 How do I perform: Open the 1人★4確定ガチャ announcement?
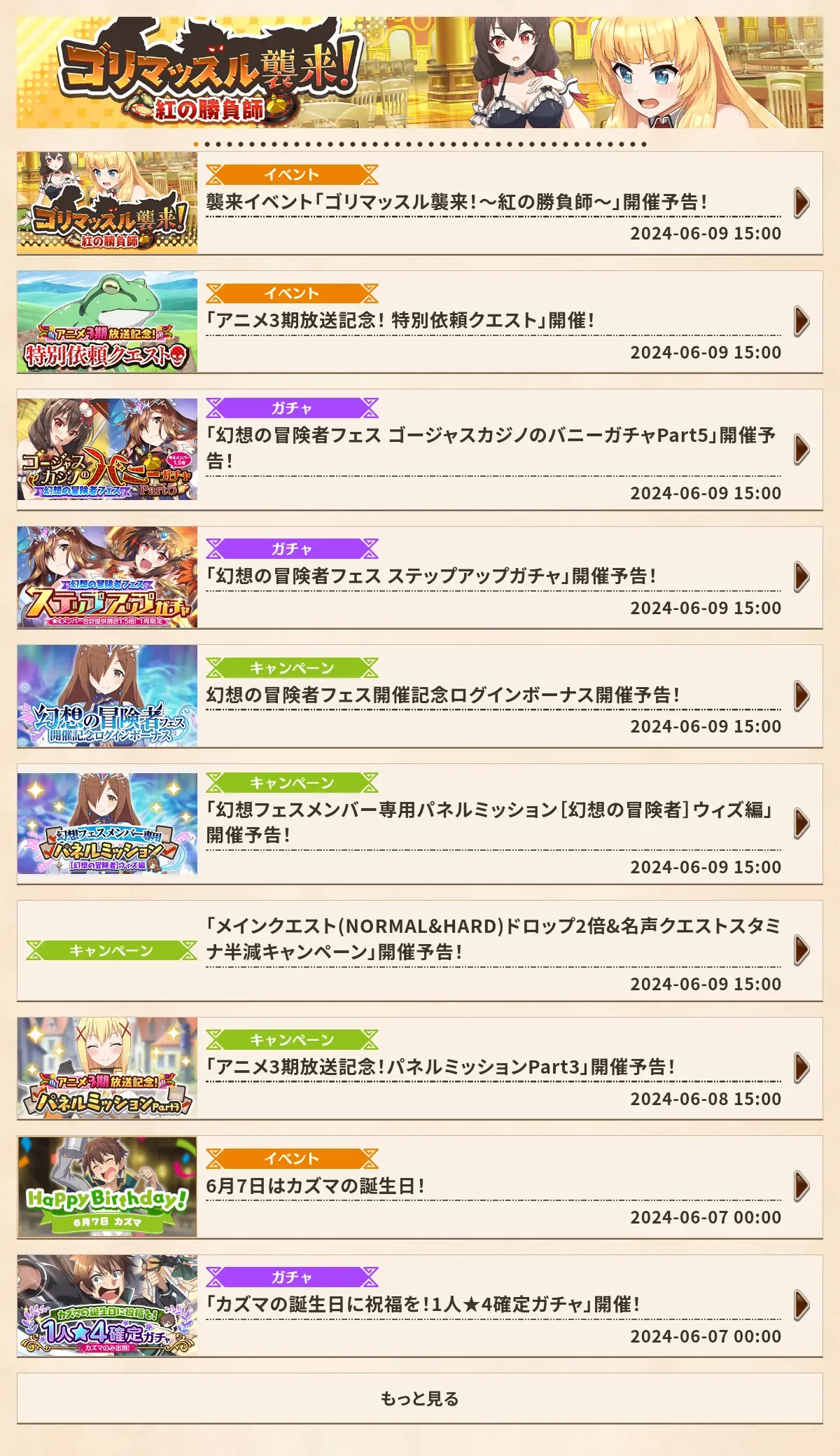[420, 1305]
